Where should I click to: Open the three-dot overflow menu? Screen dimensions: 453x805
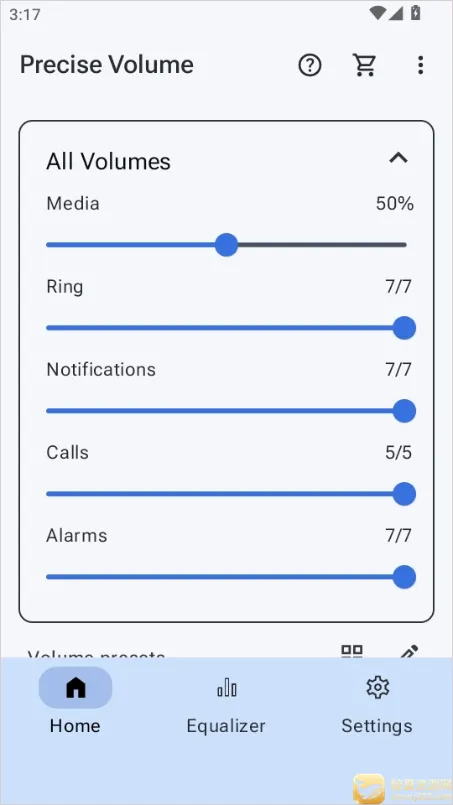(x=420, y=65)
